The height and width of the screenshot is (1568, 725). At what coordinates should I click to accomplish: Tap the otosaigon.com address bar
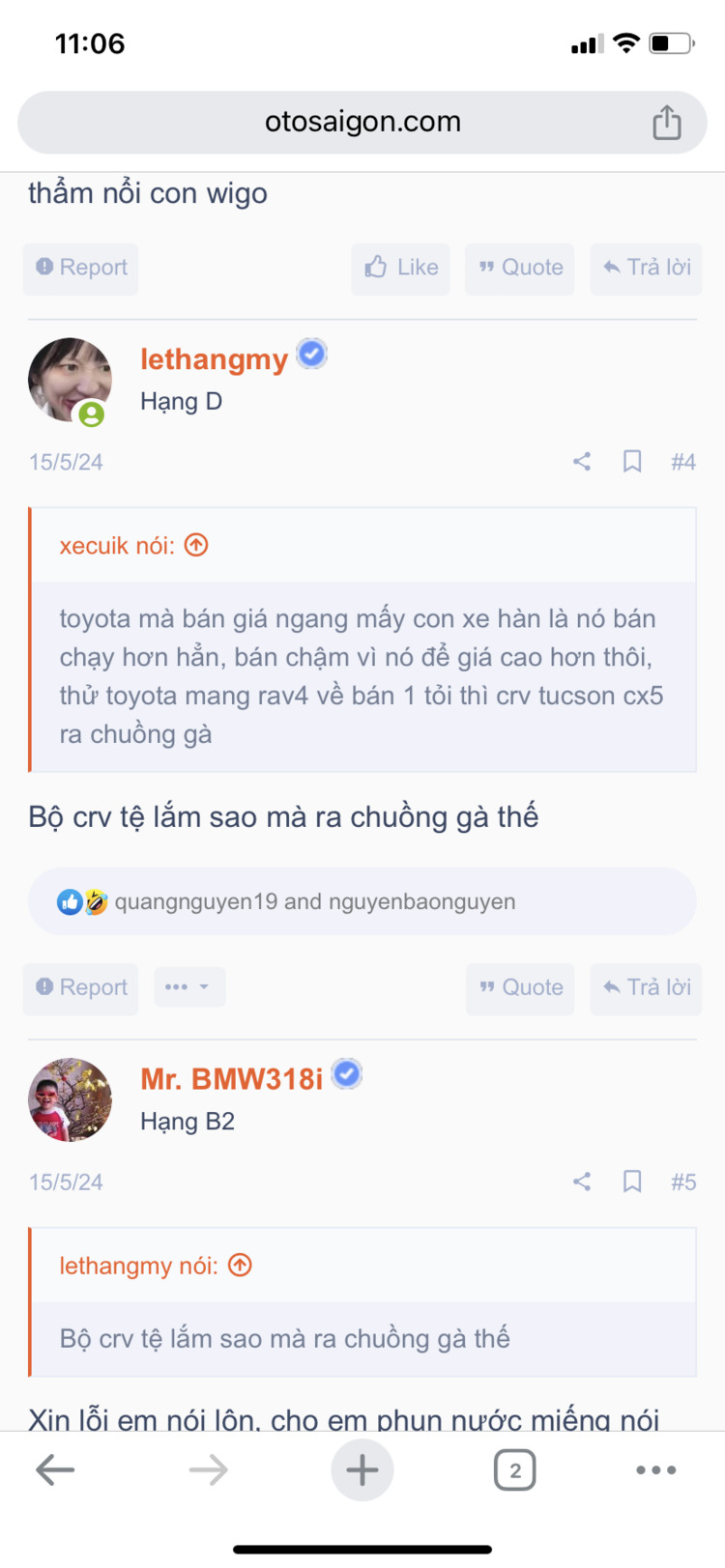(x=362, y=123)
